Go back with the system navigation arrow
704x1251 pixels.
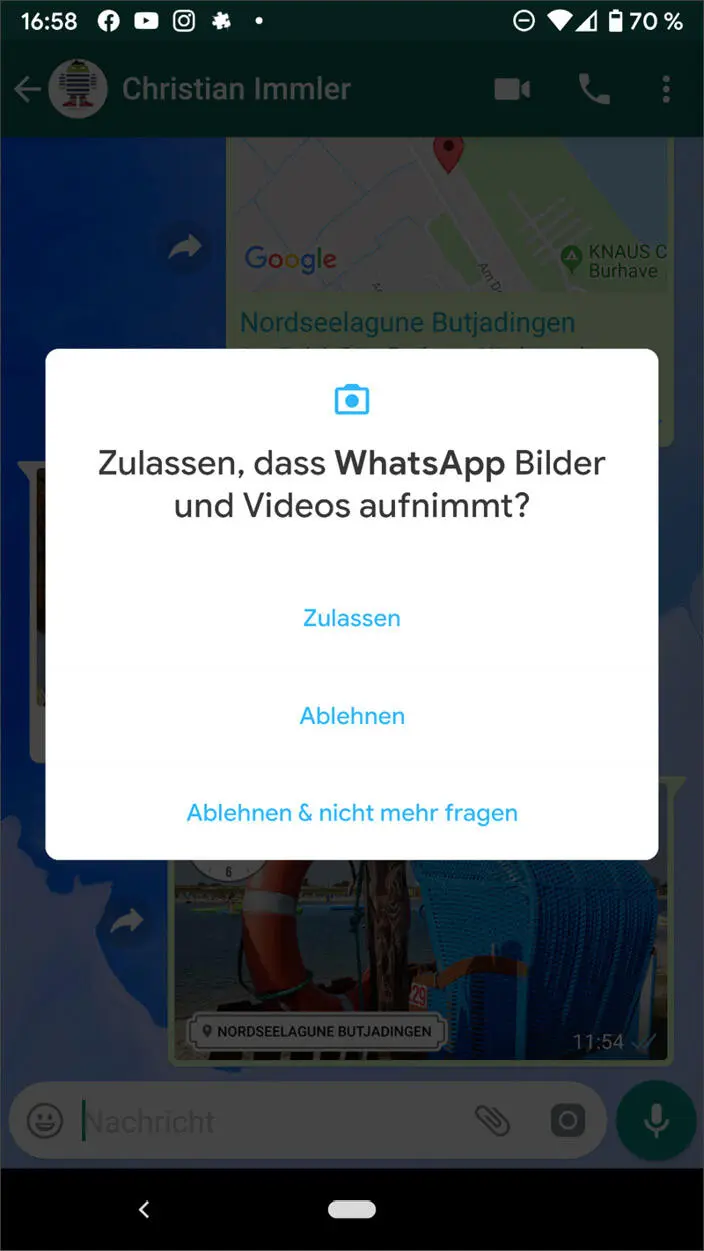point(144,1210)
